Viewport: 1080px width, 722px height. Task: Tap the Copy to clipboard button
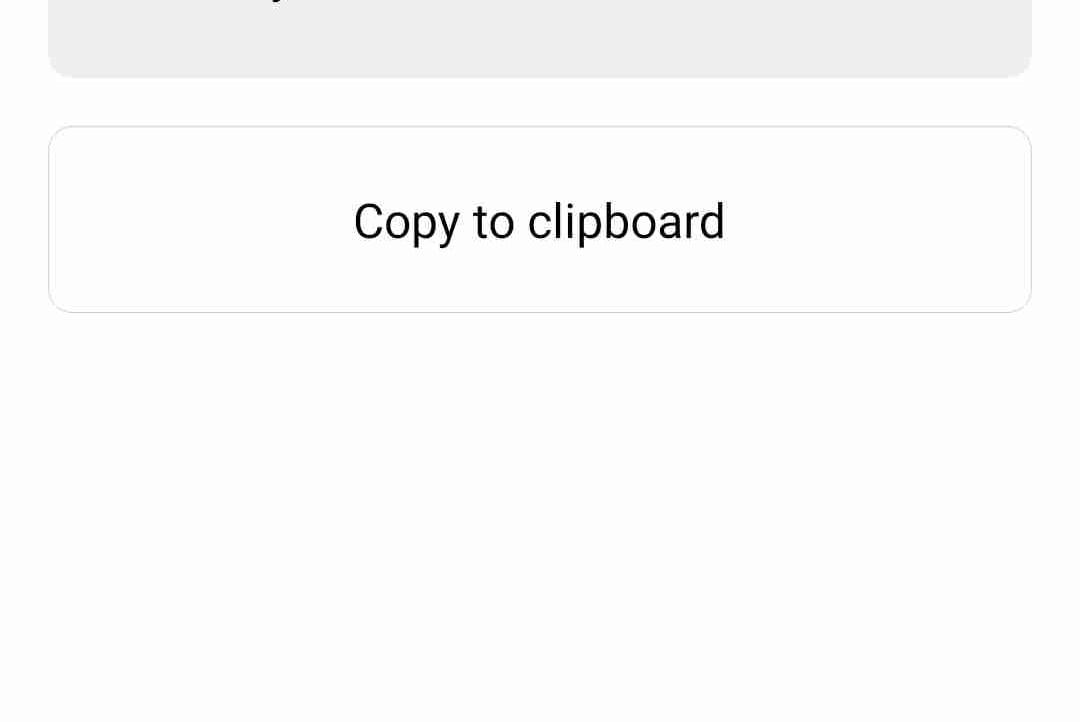click(539, 220)
